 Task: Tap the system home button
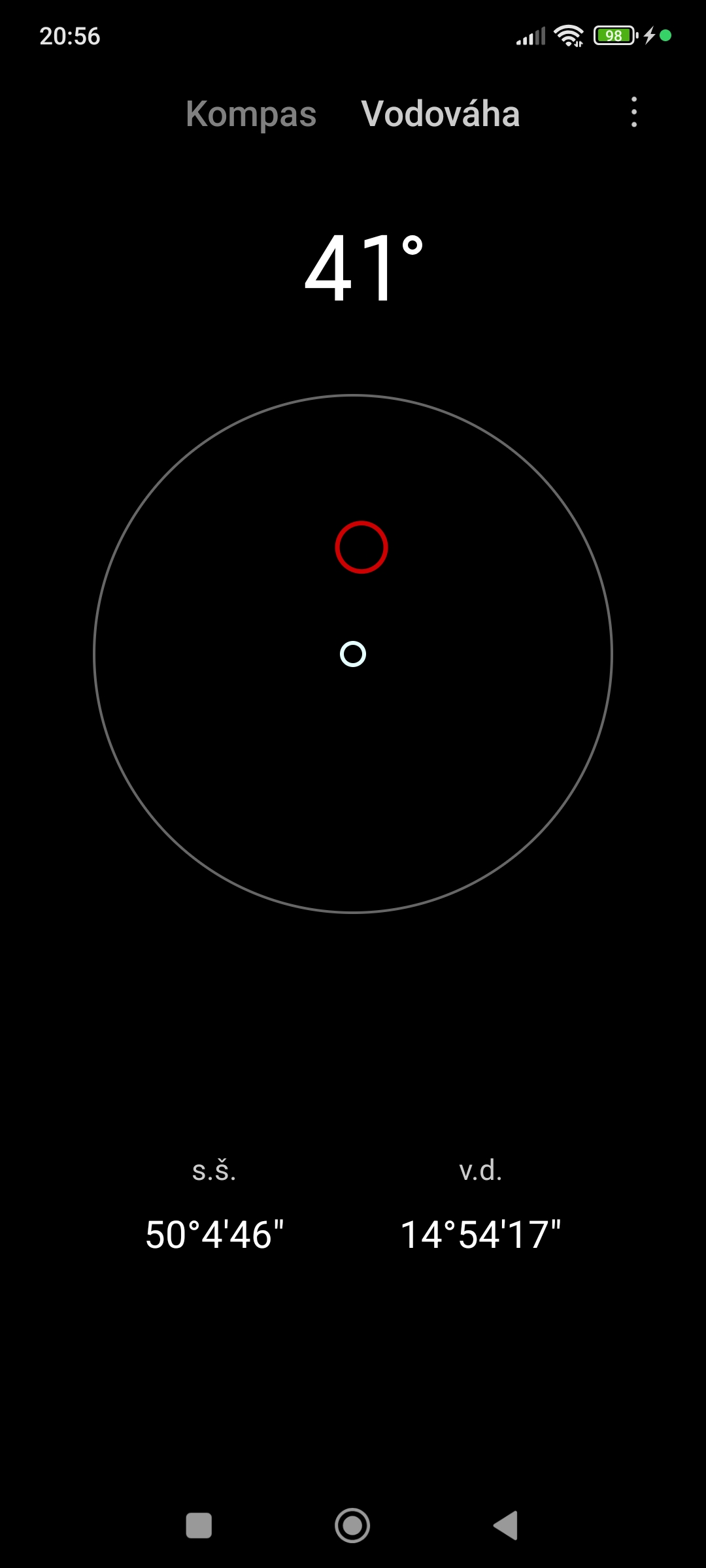tap(352, 1526)
